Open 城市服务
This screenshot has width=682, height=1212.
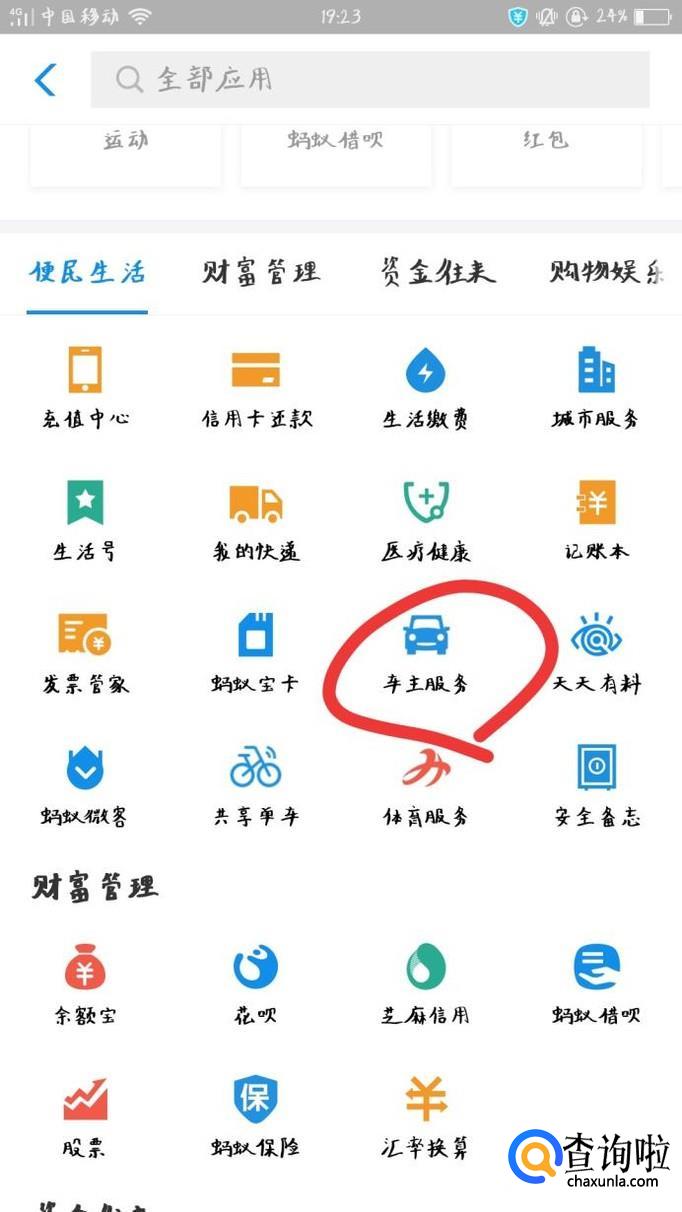point(596,386)
